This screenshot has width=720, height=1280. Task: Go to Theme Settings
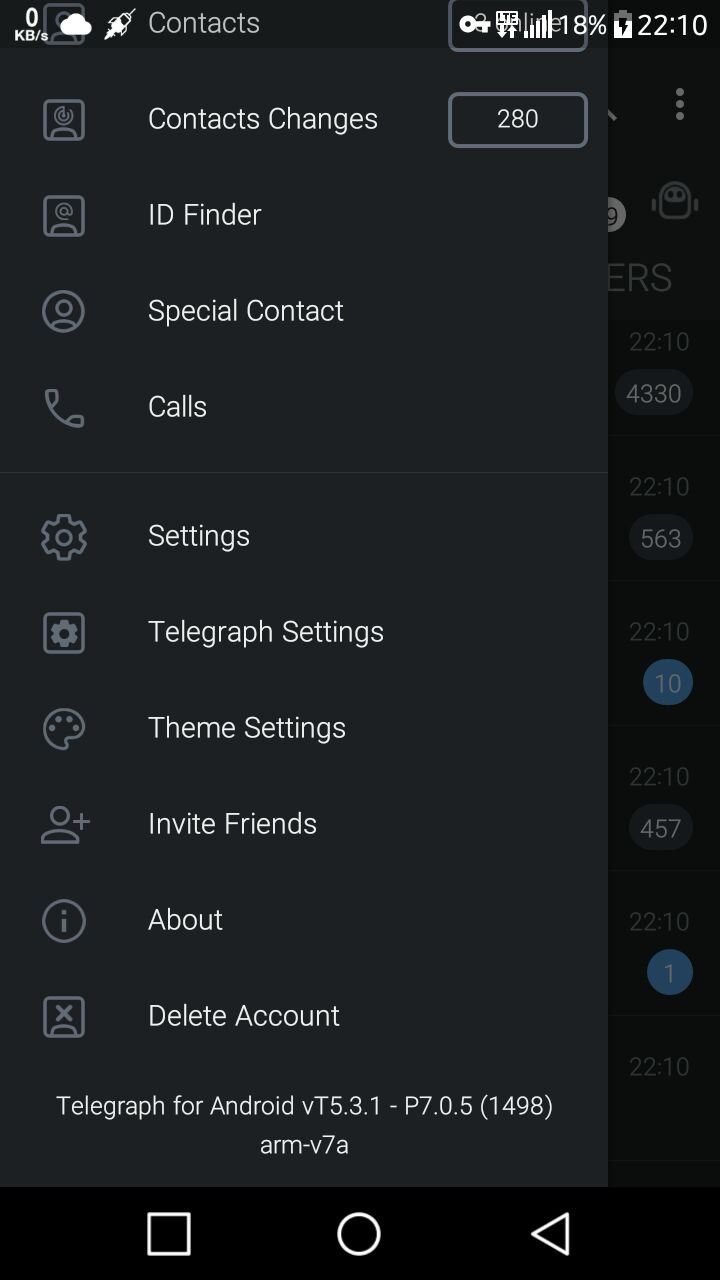[304, 728]
